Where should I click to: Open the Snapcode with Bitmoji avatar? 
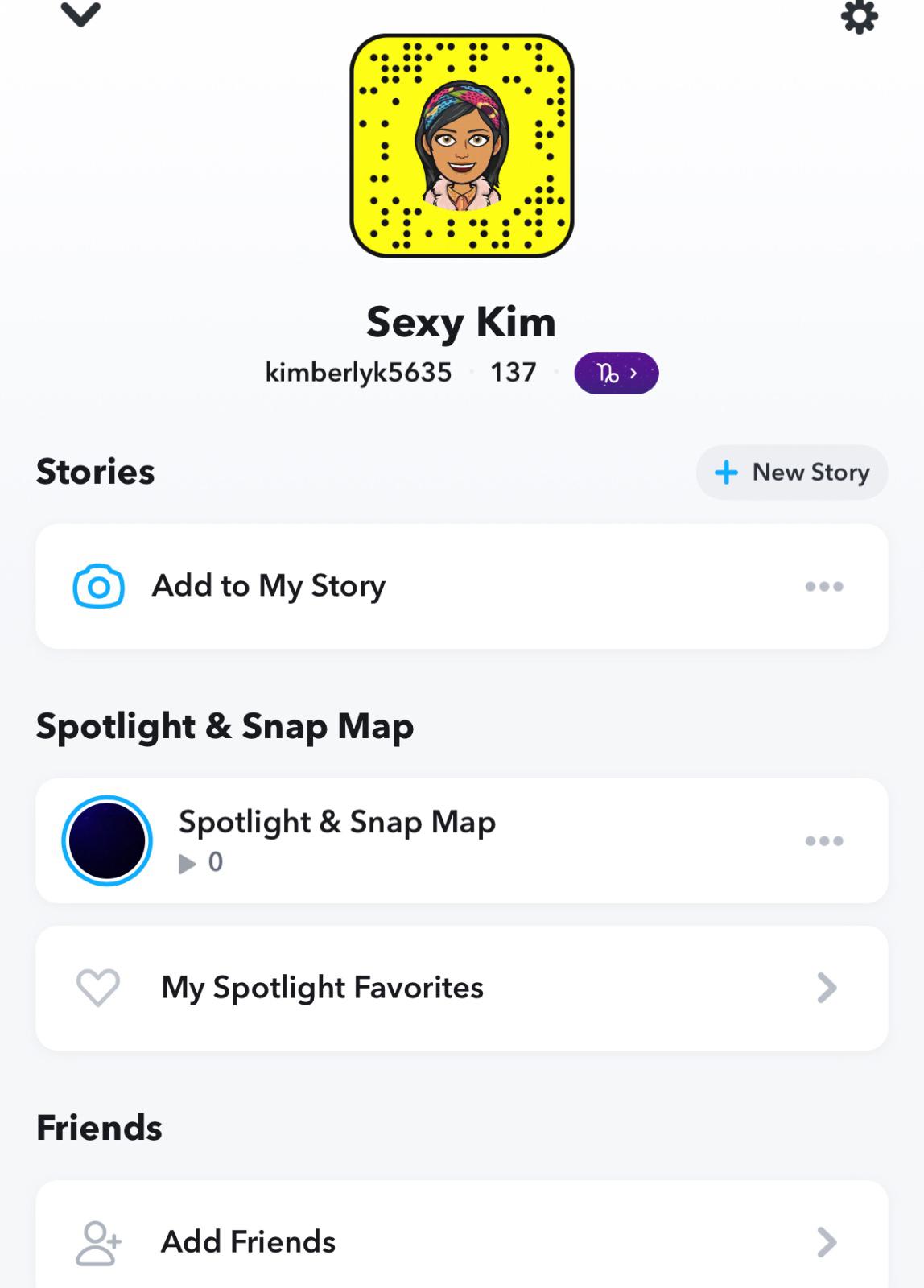coord(462,146)
